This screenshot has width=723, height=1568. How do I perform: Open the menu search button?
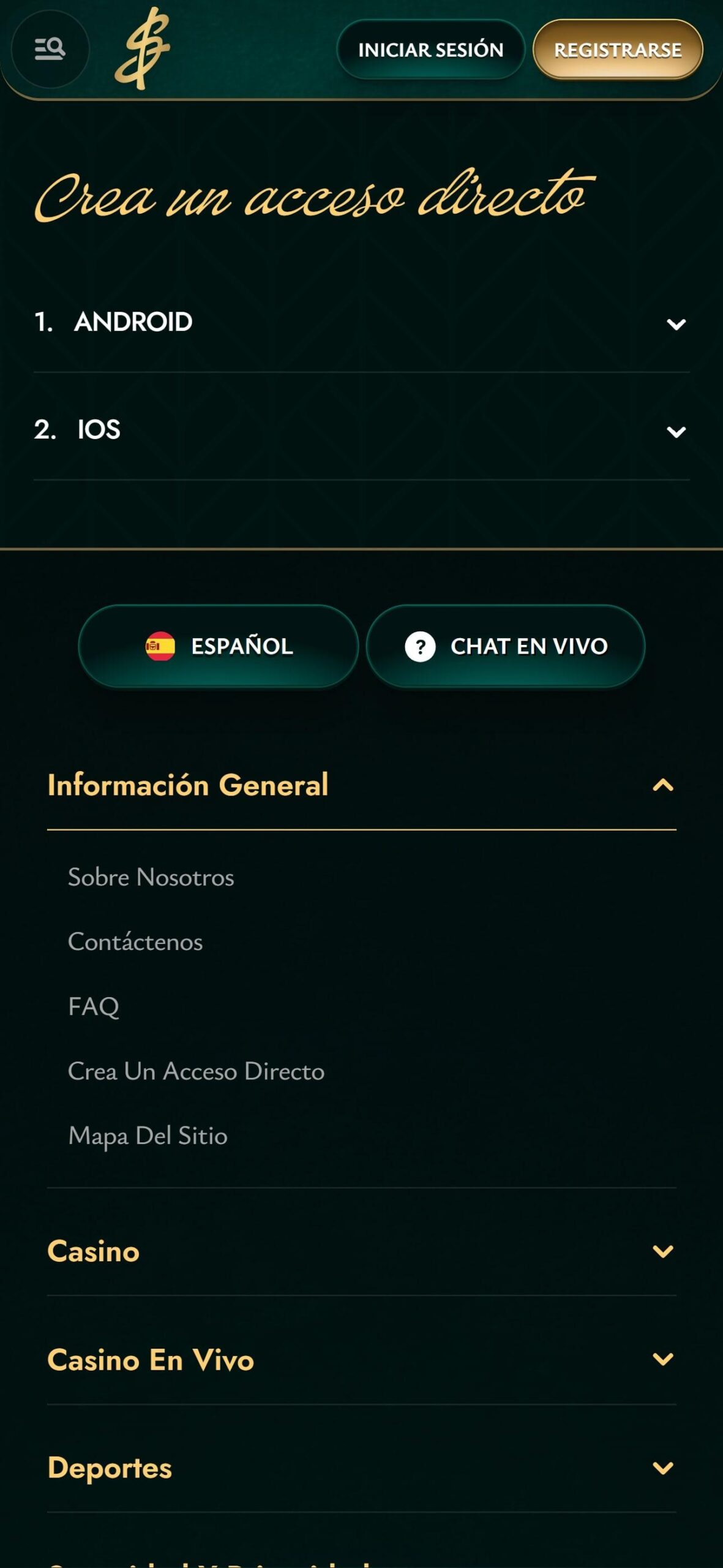(x=50, y=49)
